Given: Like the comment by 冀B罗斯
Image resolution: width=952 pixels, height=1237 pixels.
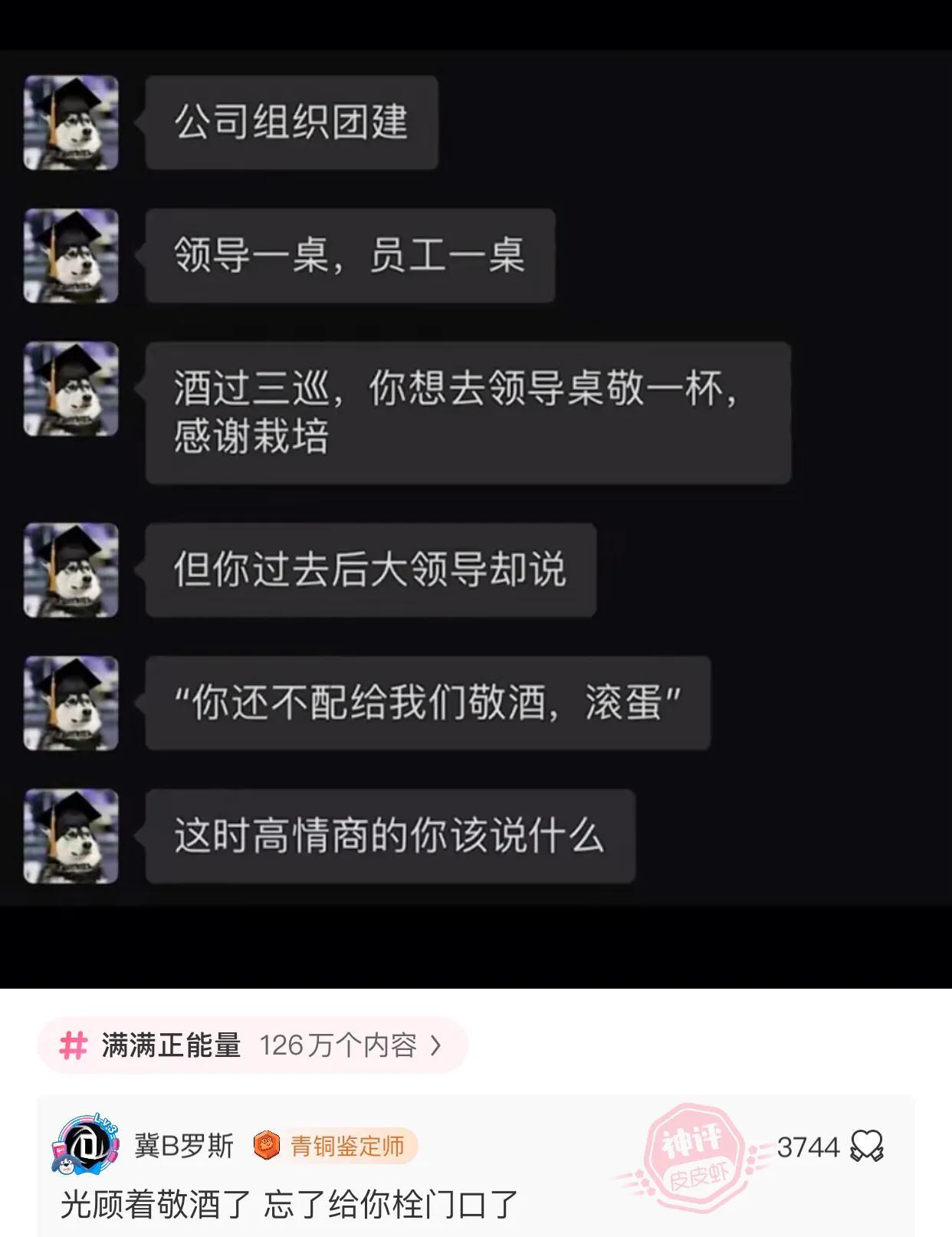Looking at the screenshot, I should 867,1147.
